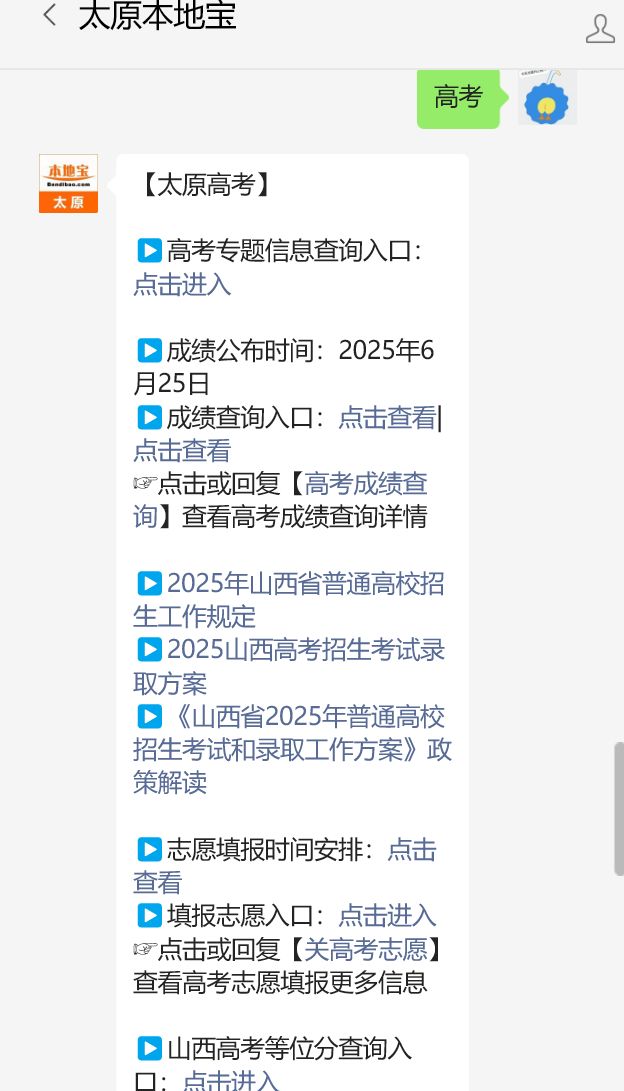Open 2025山西高考招生考试录取方案 link
624x1091 pixels.
coord(289,667)
